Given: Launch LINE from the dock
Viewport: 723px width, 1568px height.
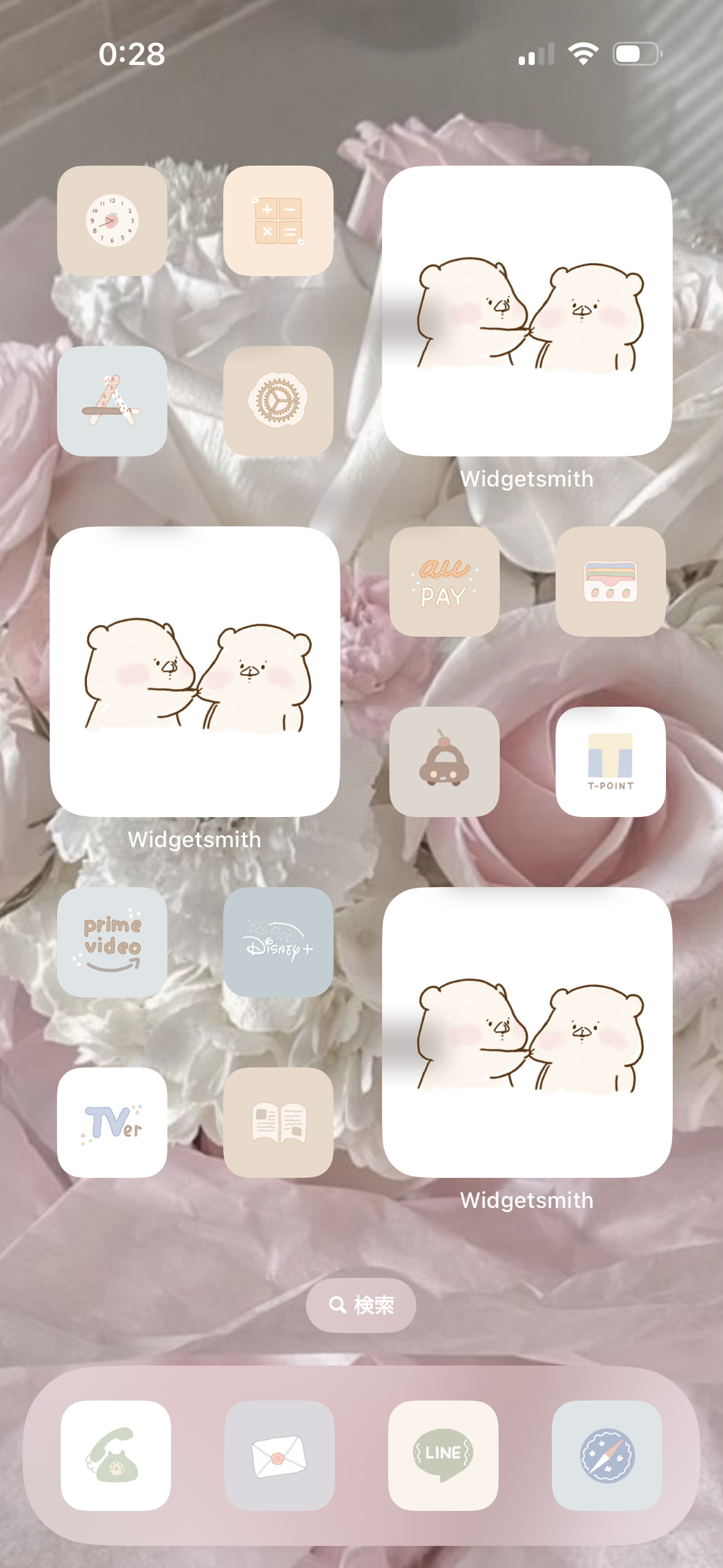Looking at the screenshot, I should pyautogui.click(x=443, y=1455).
